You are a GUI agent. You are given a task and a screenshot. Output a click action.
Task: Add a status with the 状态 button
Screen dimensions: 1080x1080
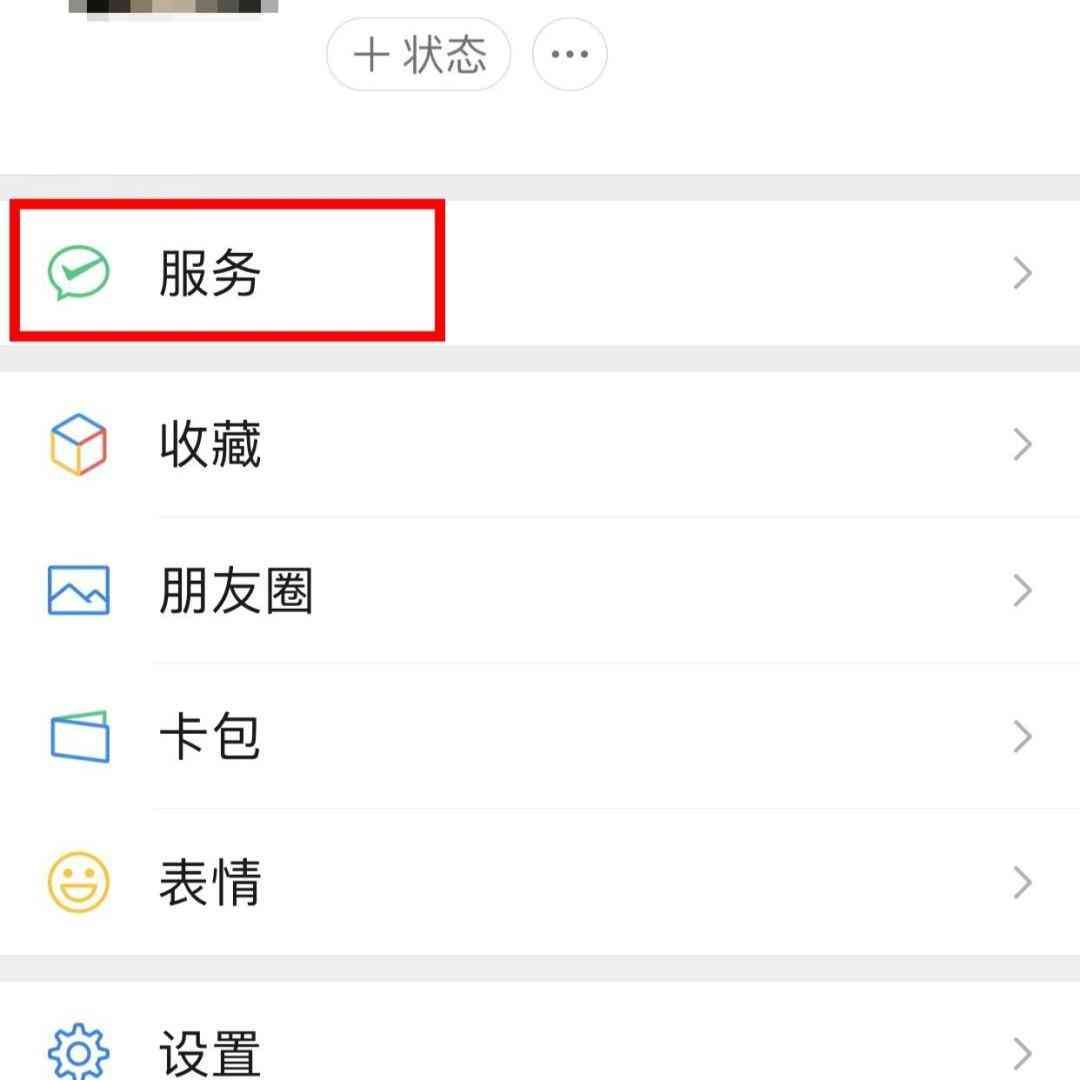(419, 55)
